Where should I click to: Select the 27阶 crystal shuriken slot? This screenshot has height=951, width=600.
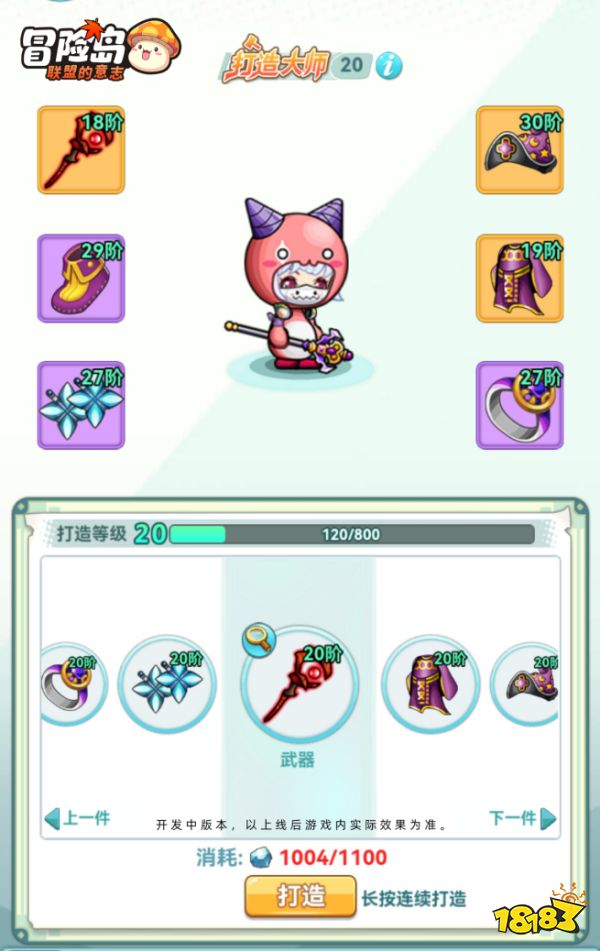click(81, 405)
